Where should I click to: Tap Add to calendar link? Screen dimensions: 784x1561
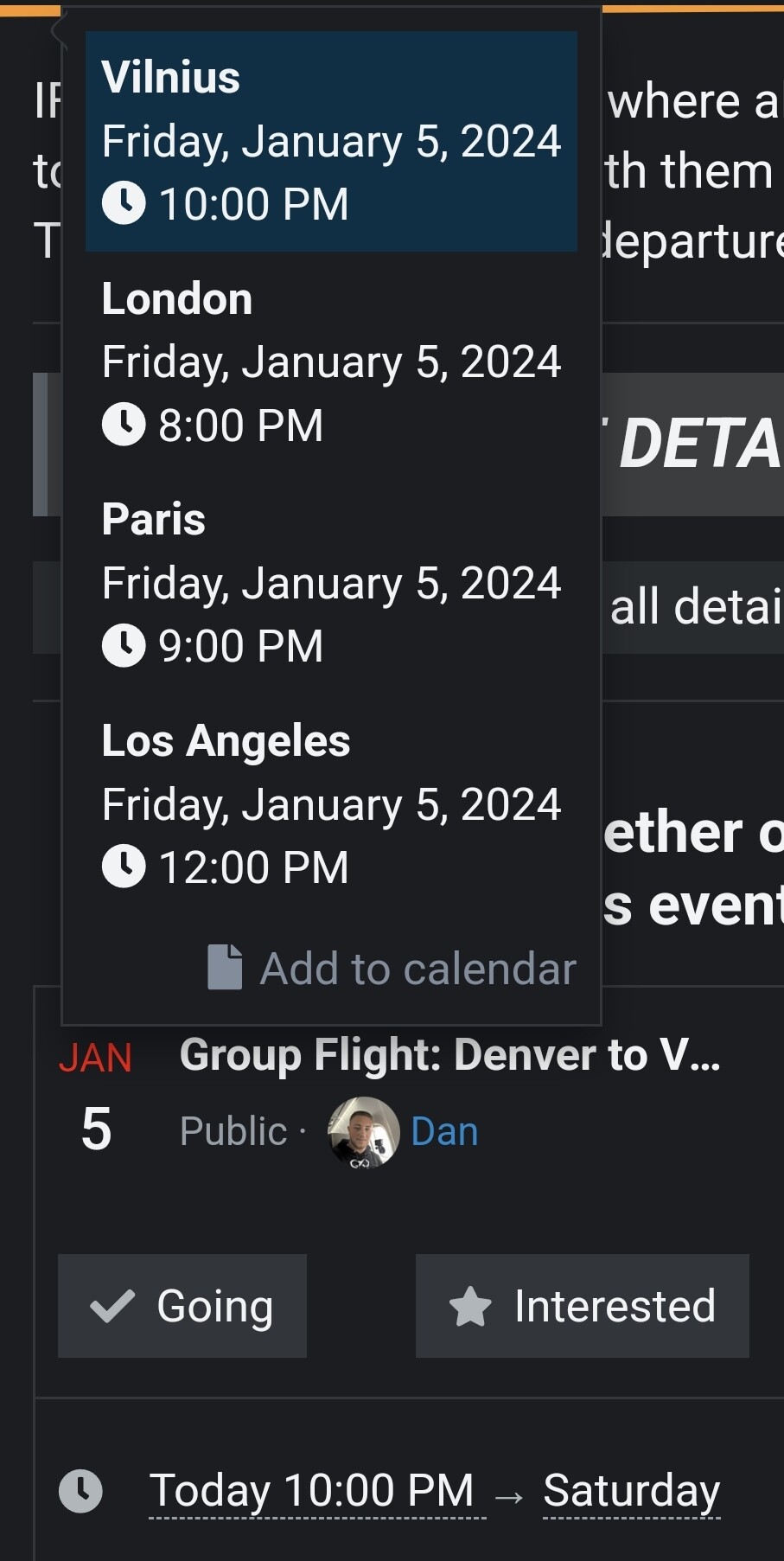pyautogui.click(x=393, y=969)
